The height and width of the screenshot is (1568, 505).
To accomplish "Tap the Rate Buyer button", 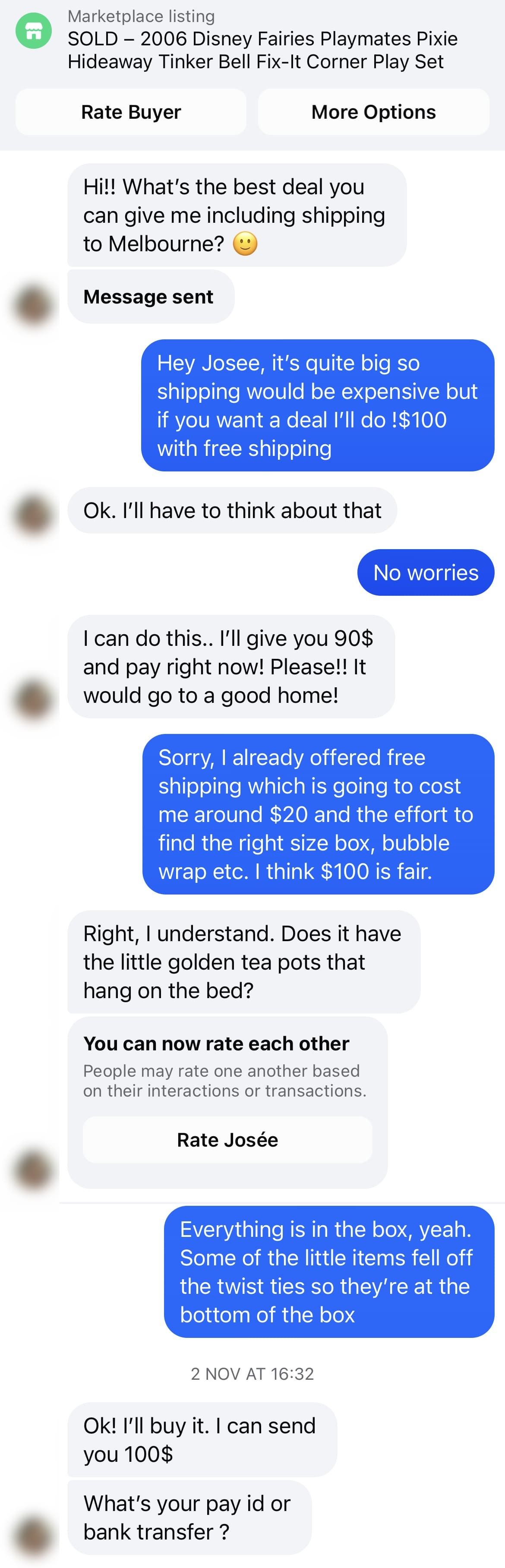I will tap(131, 112).
